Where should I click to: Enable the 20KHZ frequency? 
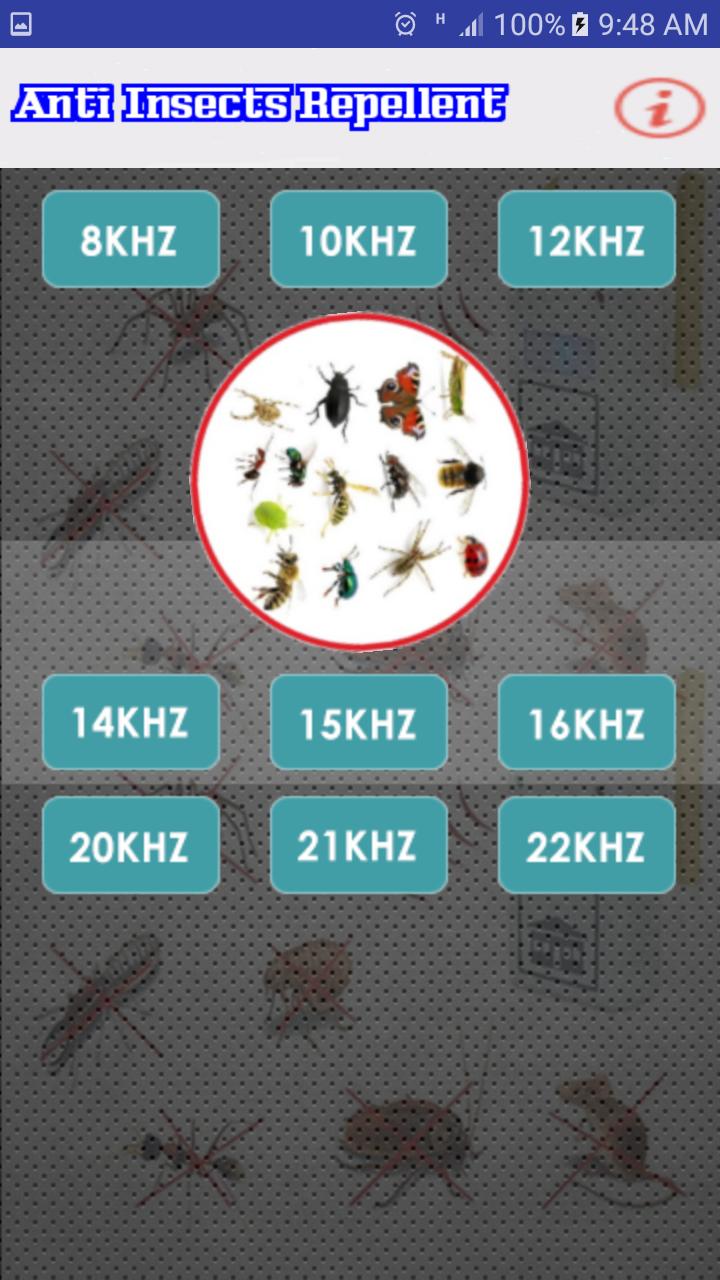point(130,845)
